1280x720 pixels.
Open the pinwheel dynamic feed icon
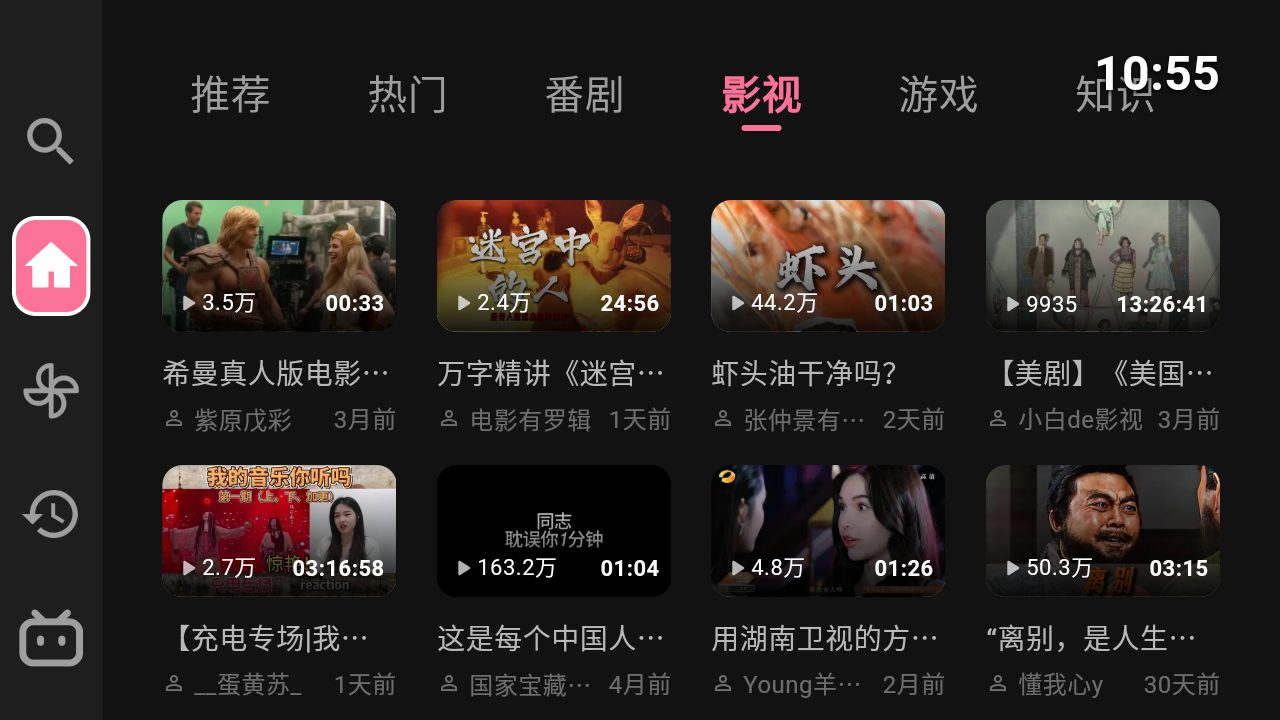[51, 390]
